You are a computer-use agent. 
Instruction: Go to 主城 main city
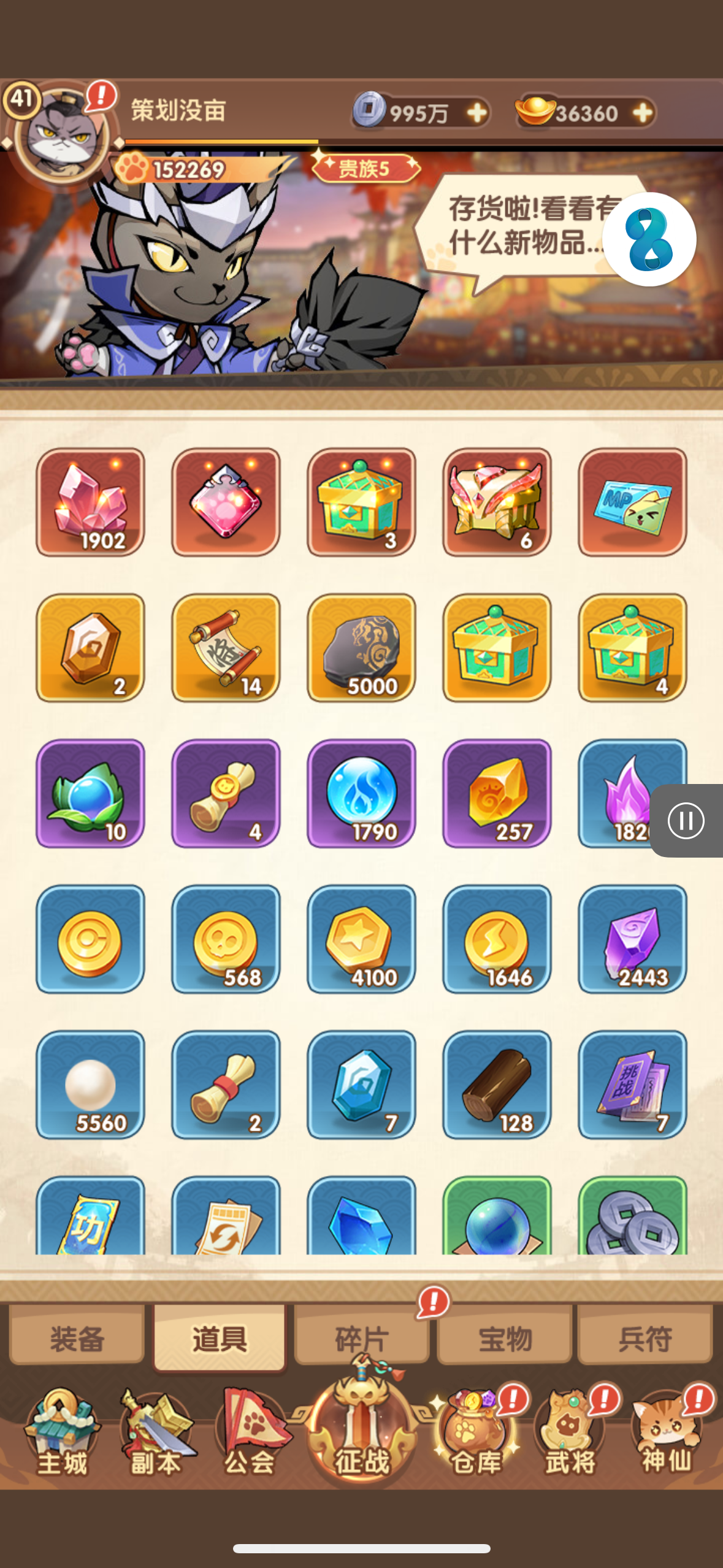tap(61, 1433)
